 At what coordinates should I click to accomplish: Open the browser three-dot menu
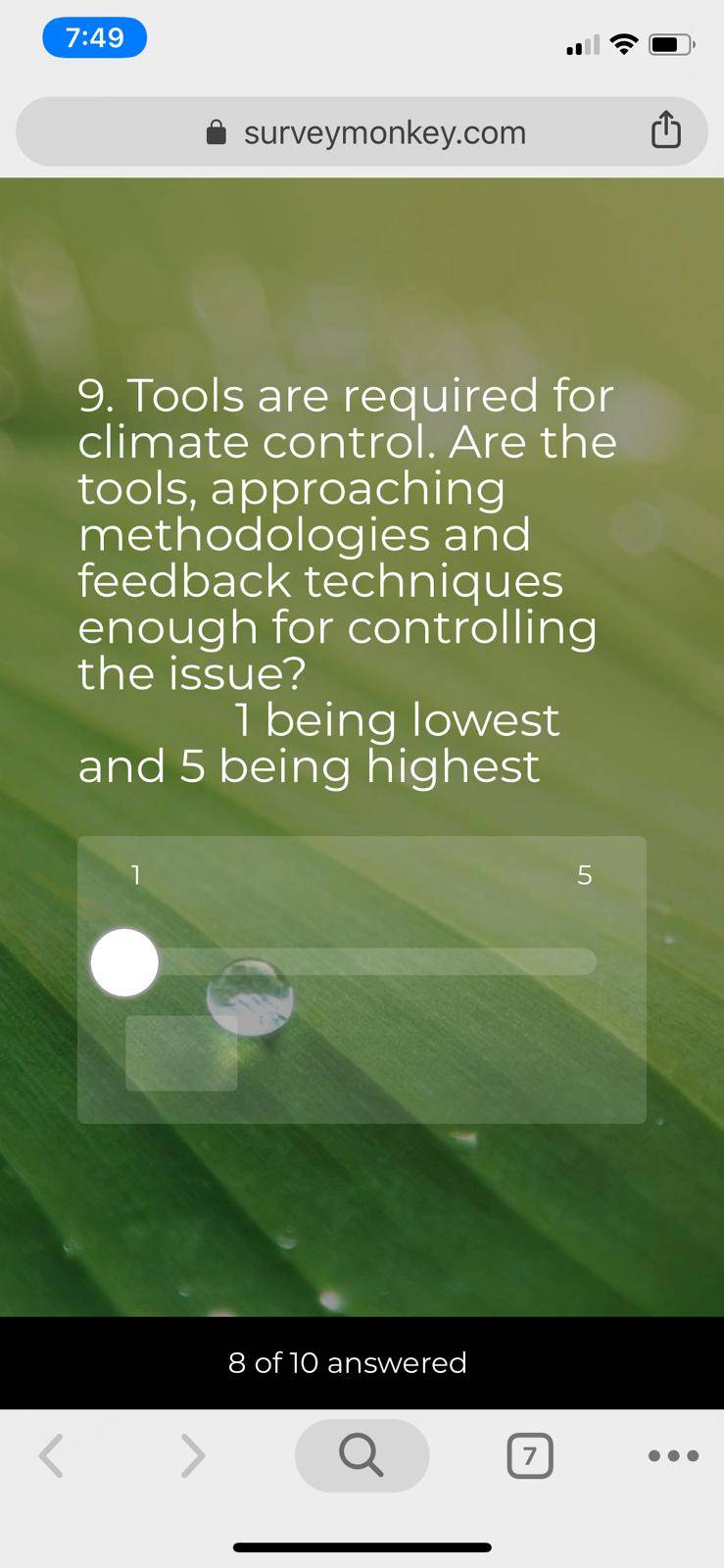click(674, 1455)
